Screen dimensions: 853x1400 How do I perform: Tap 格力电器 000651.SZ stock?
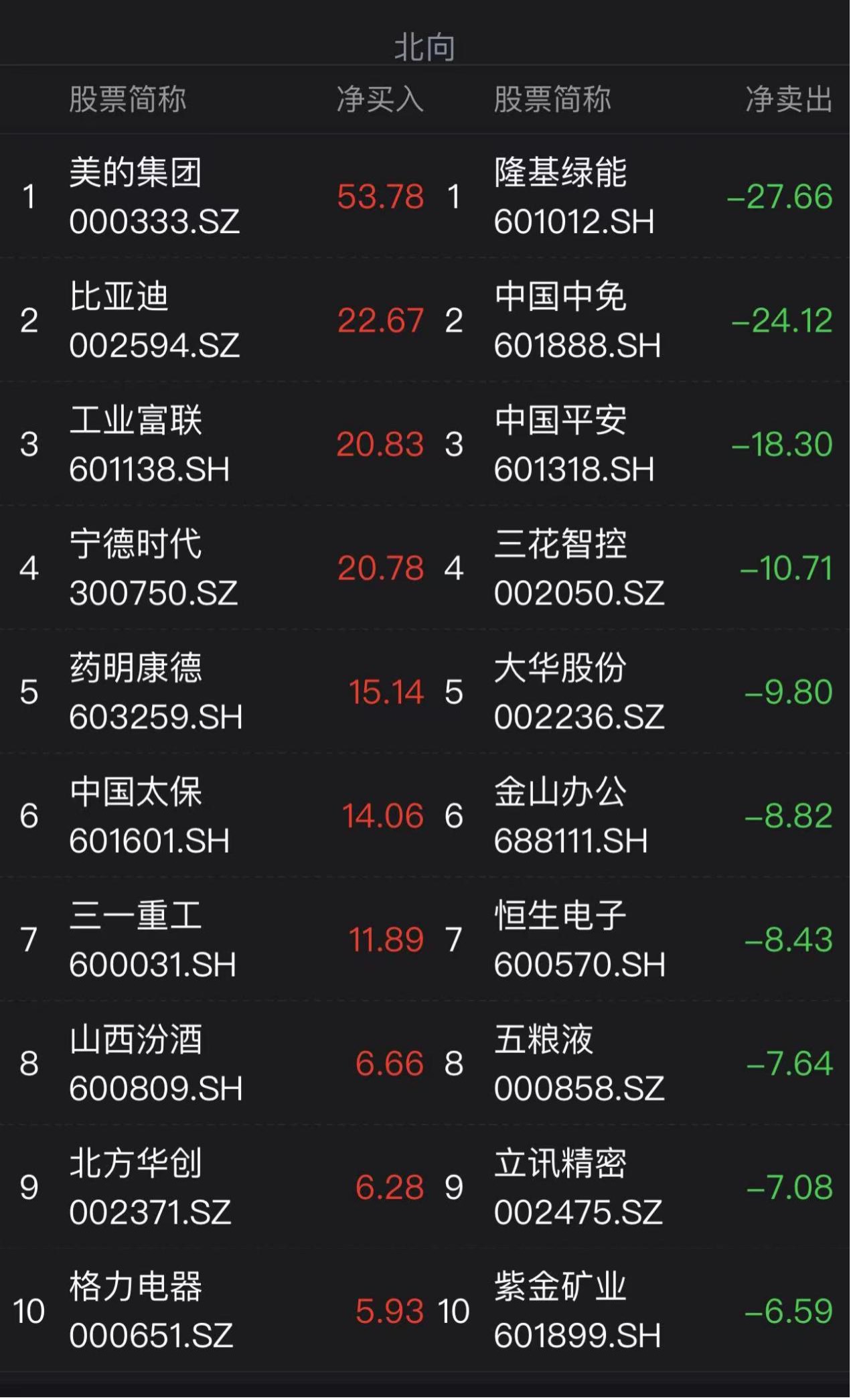click(x=151, y=1311)
